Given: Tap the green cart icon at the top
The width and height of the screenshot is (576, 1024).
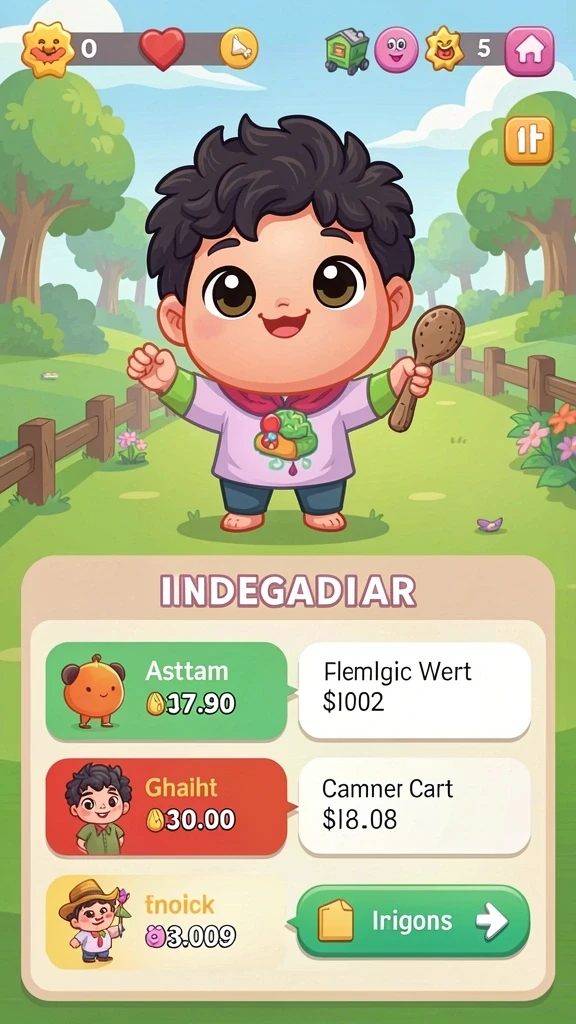Looking at the screenshot, I should [347, 50].
